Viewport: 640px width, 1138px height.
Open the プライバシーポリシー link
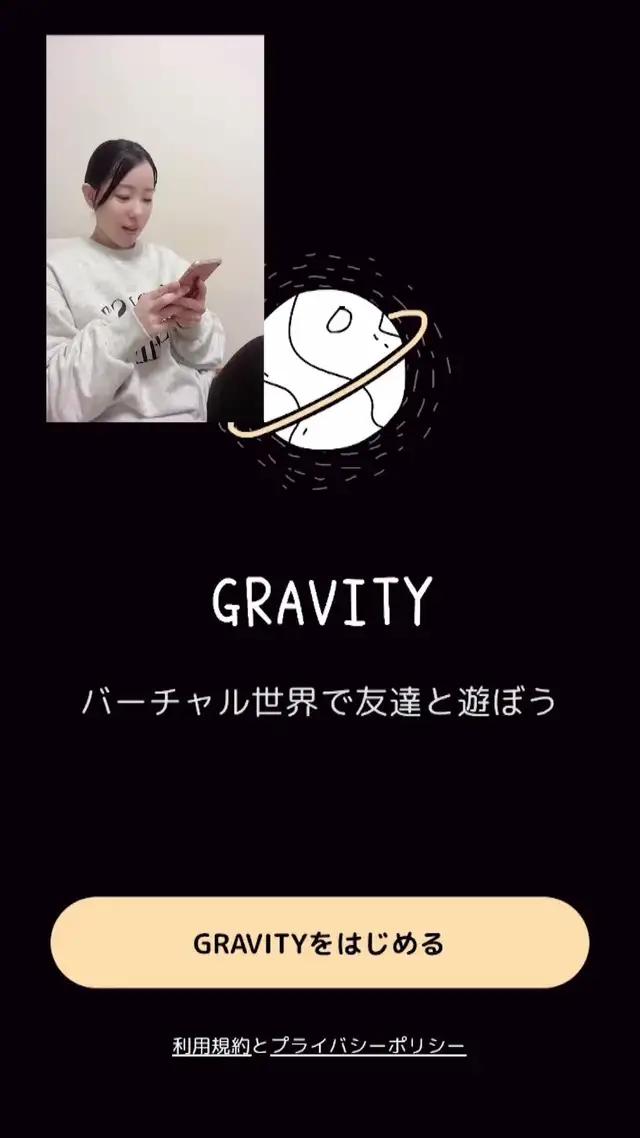pyautogui.click(x=368, y=1046)
